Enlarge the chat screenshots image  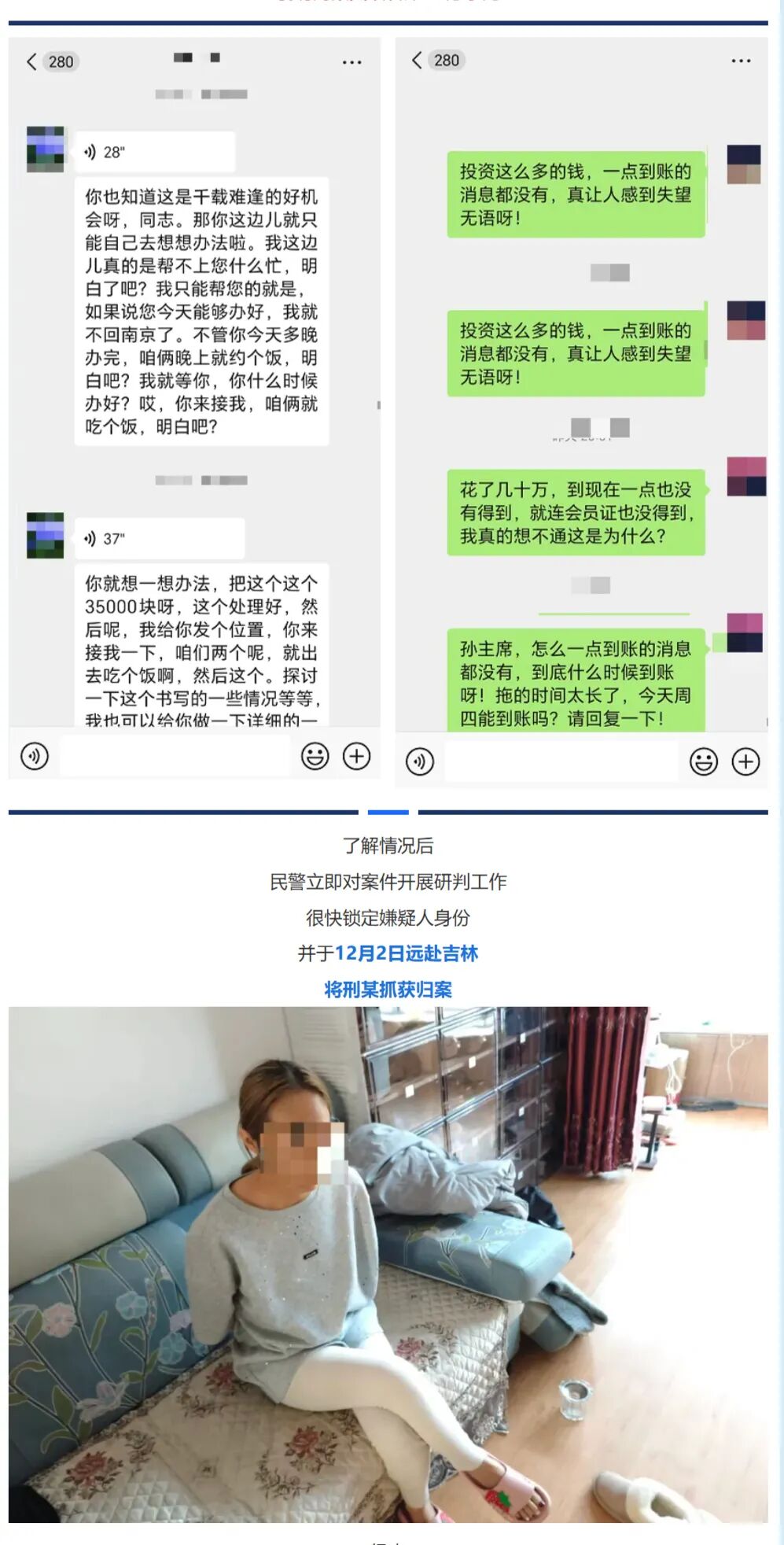pos(388,412)
